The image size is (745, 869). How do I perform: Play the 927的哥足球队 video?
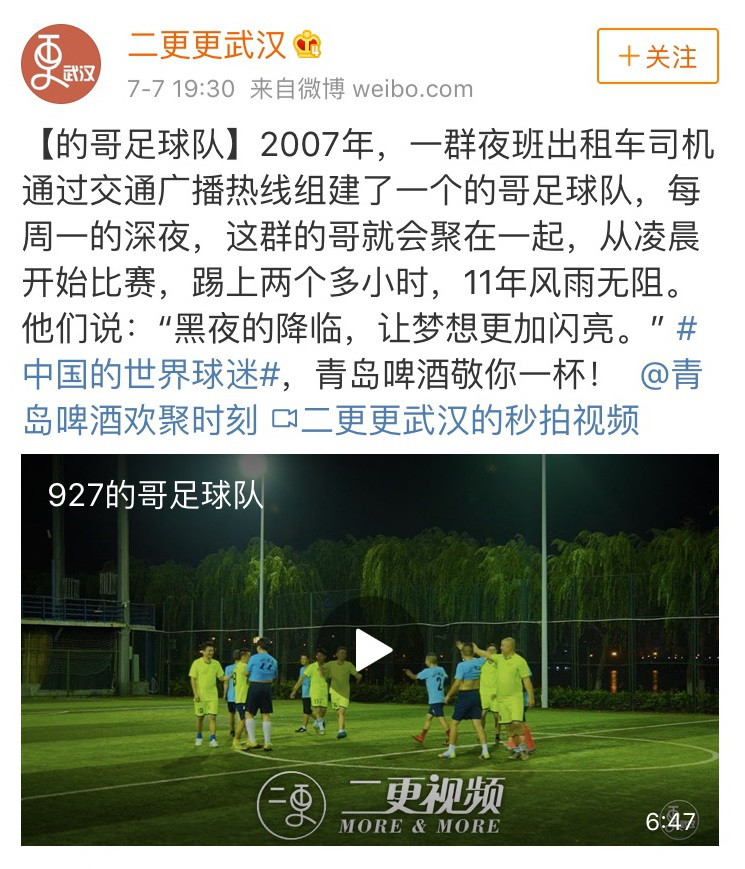point(371,651)
